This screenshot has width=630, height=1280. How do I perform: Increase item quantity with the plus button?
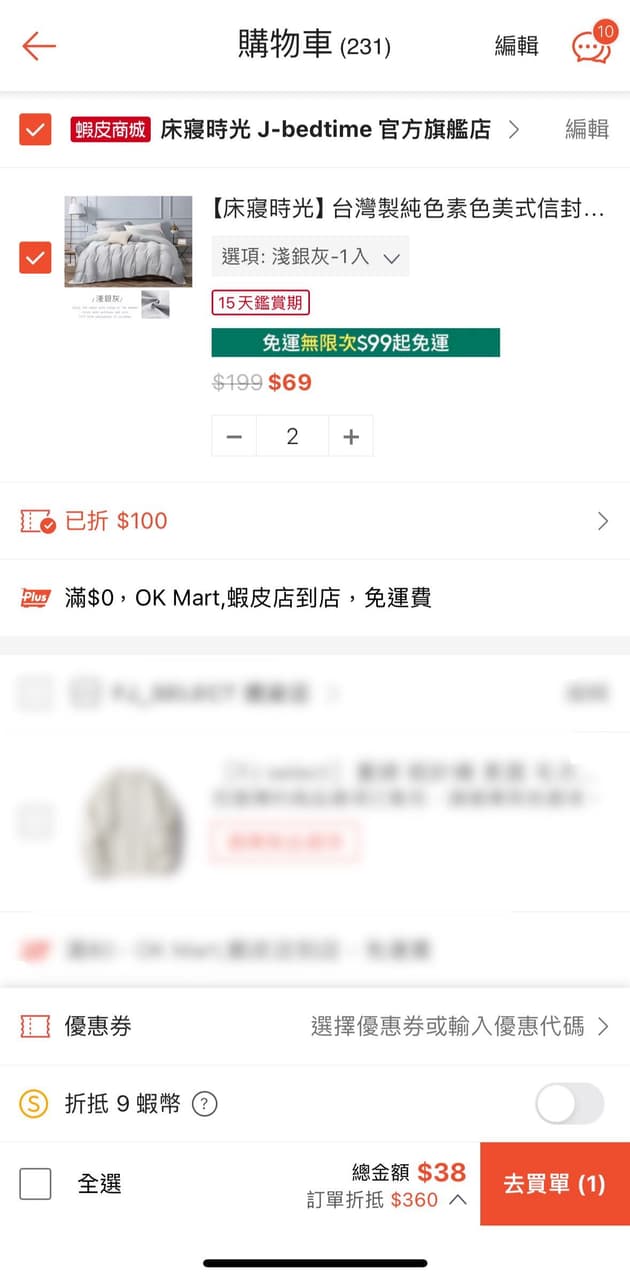(x=350, y=436)
